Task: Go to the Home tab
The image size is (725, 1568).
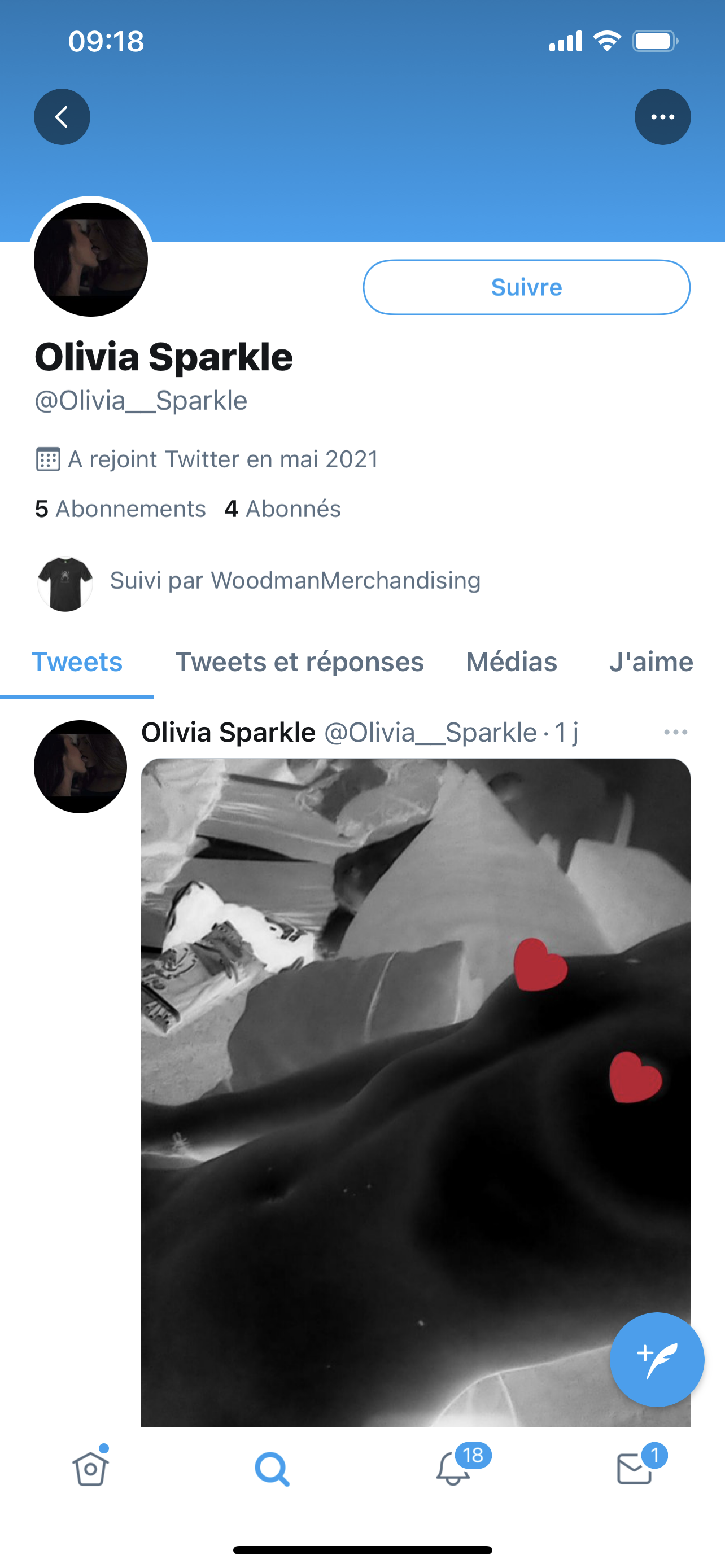Action: (91, 1469)
